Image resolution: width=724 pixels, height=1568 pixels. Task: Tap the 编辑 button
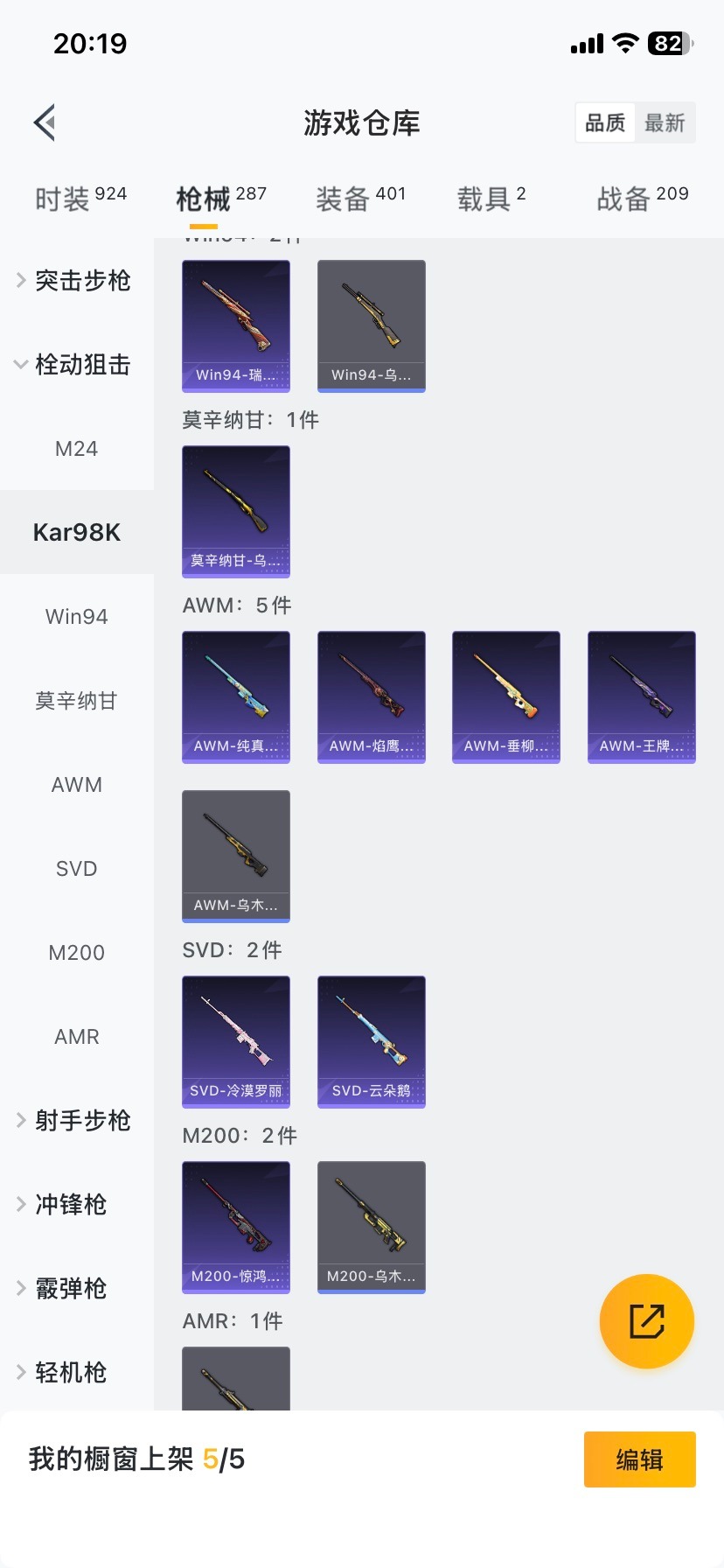(x=639, y=1459)
